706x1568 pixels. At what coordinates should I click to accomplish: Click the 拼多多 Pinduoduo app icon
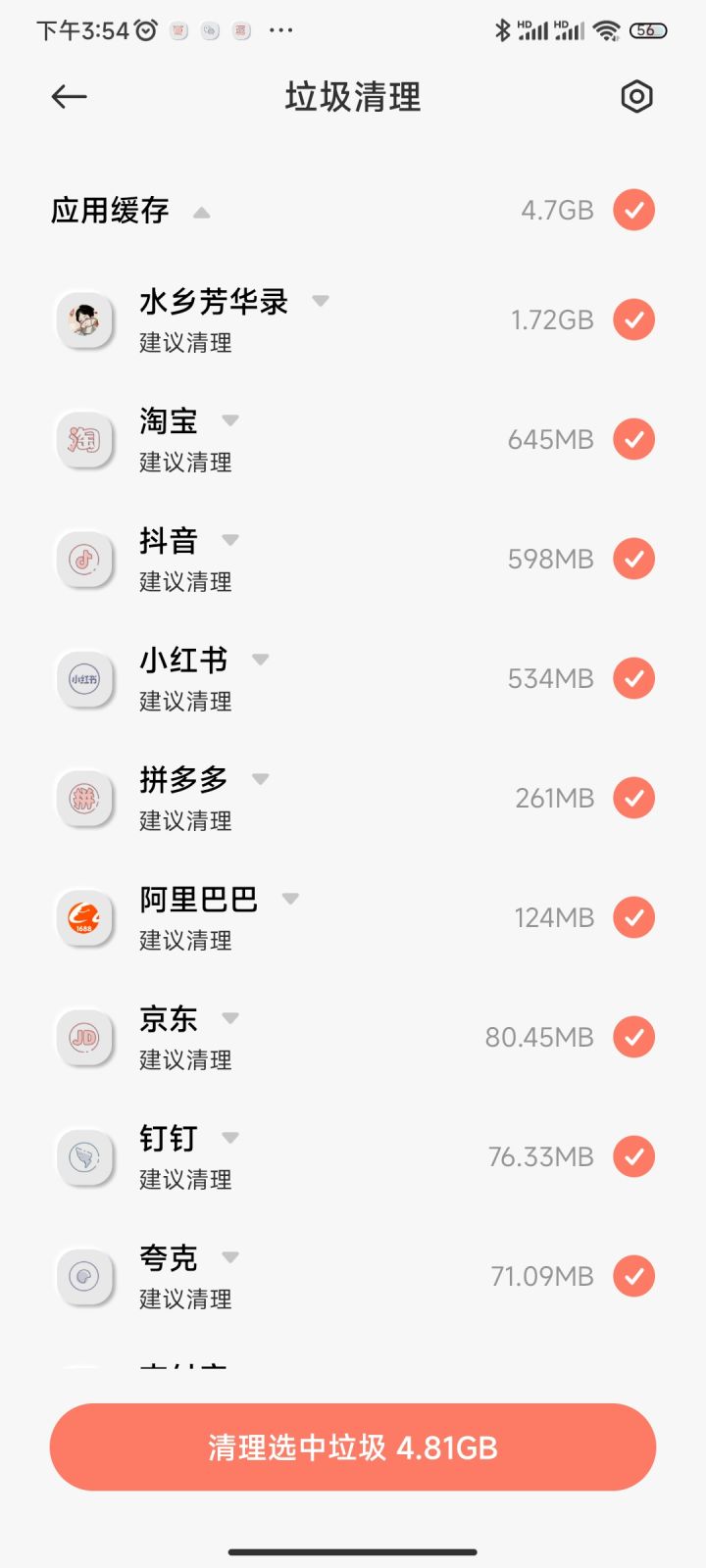[84, 798]
